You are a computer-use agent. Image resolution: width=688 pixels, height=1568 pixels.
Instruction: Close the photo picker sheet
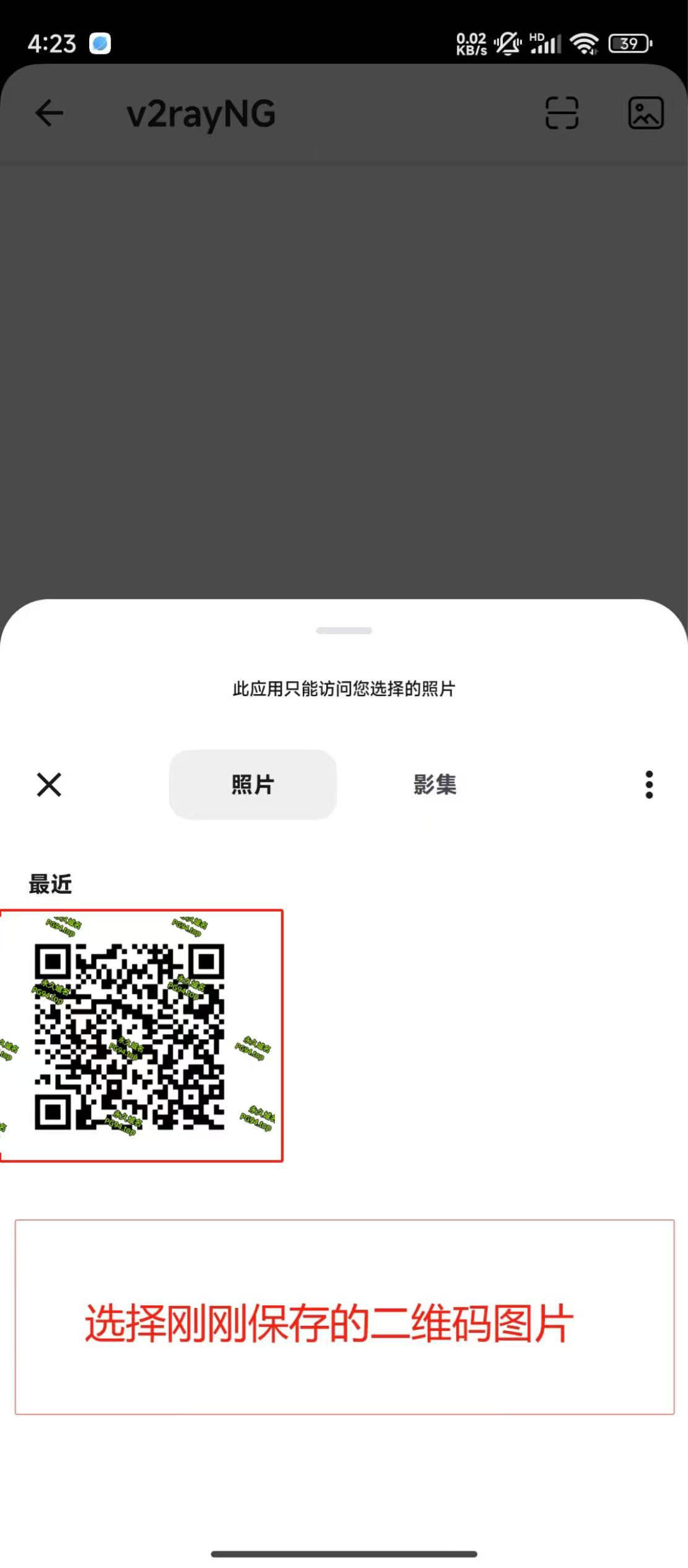(x=49, y=785)
